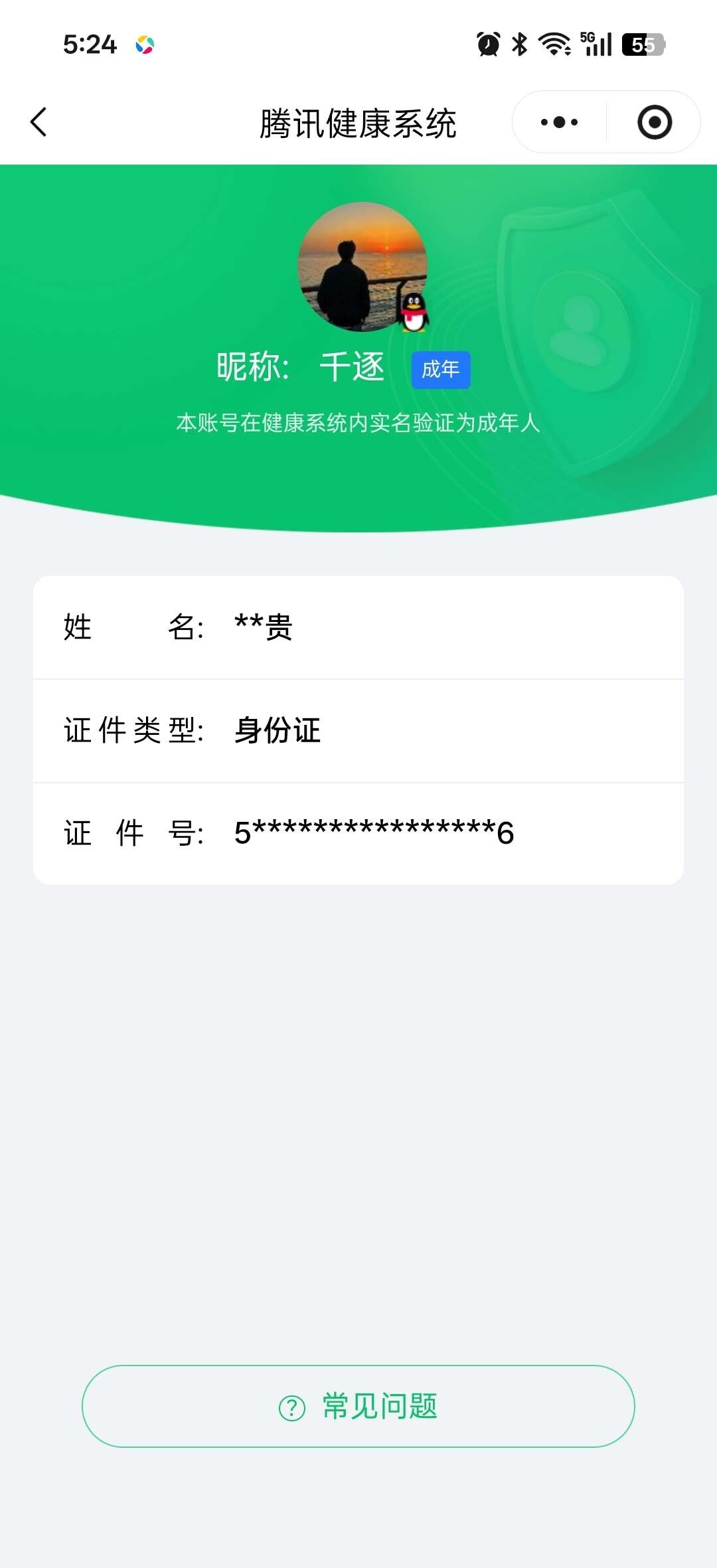Select the 证件类型 row showing 身份证
Viewport: 717px width, 1568px height.
(358, 730)
